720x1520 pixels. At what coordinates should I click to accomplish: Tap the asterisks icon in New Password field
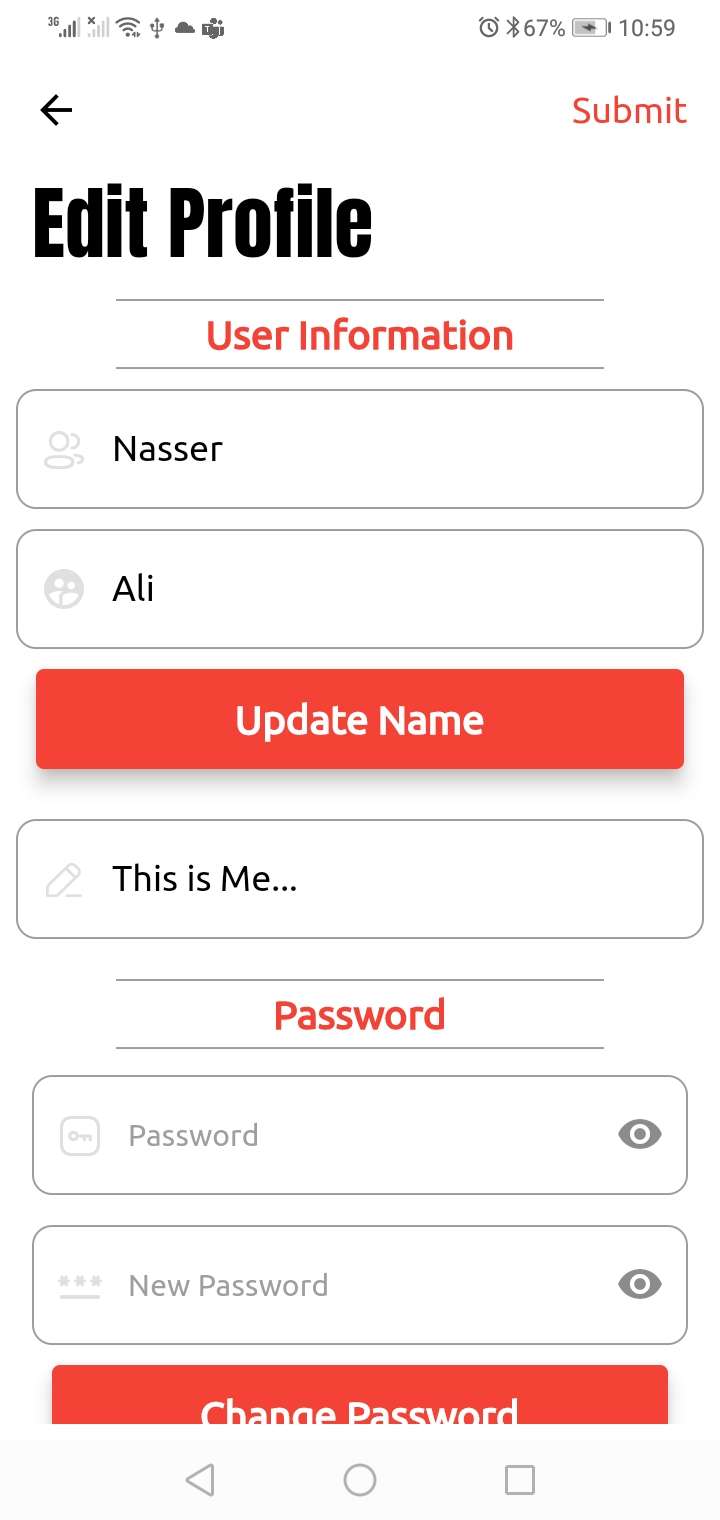tap(79, 1285)
